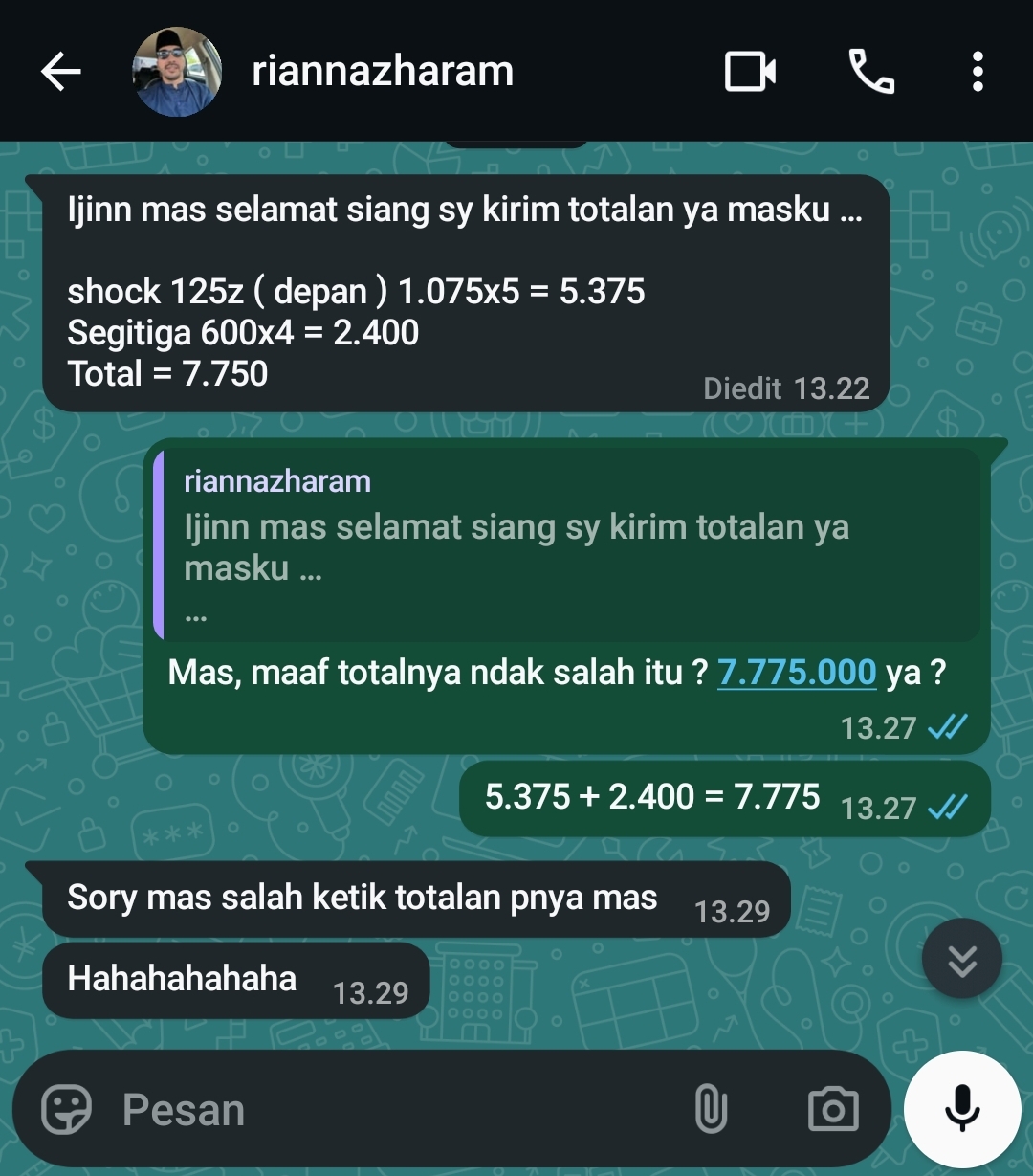Start a voice call with riannazharam
The image size is (1033, 1176).
coord(871,72)
